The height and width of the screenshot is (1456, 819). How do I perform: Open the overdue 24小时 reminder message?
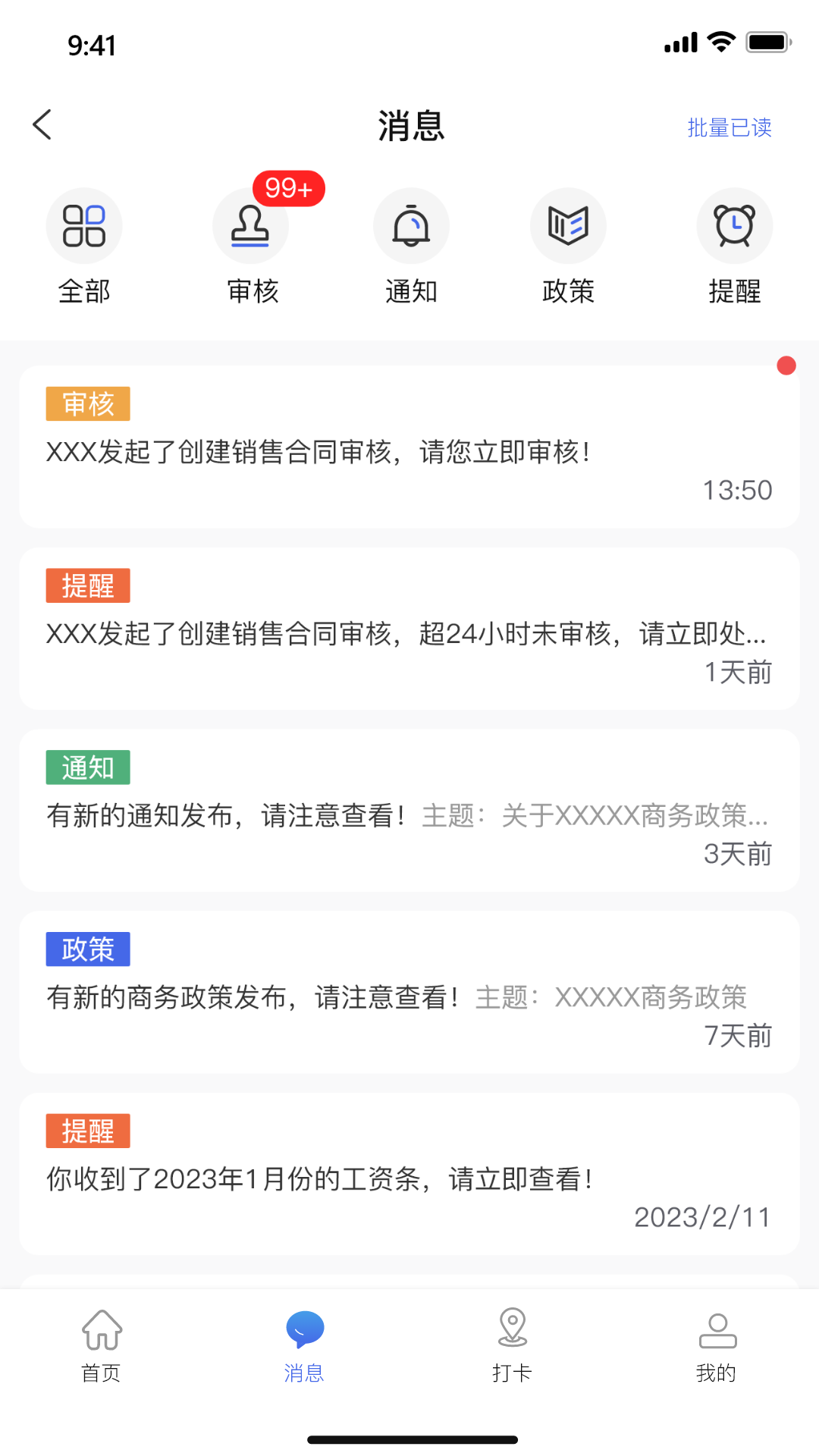409,629
